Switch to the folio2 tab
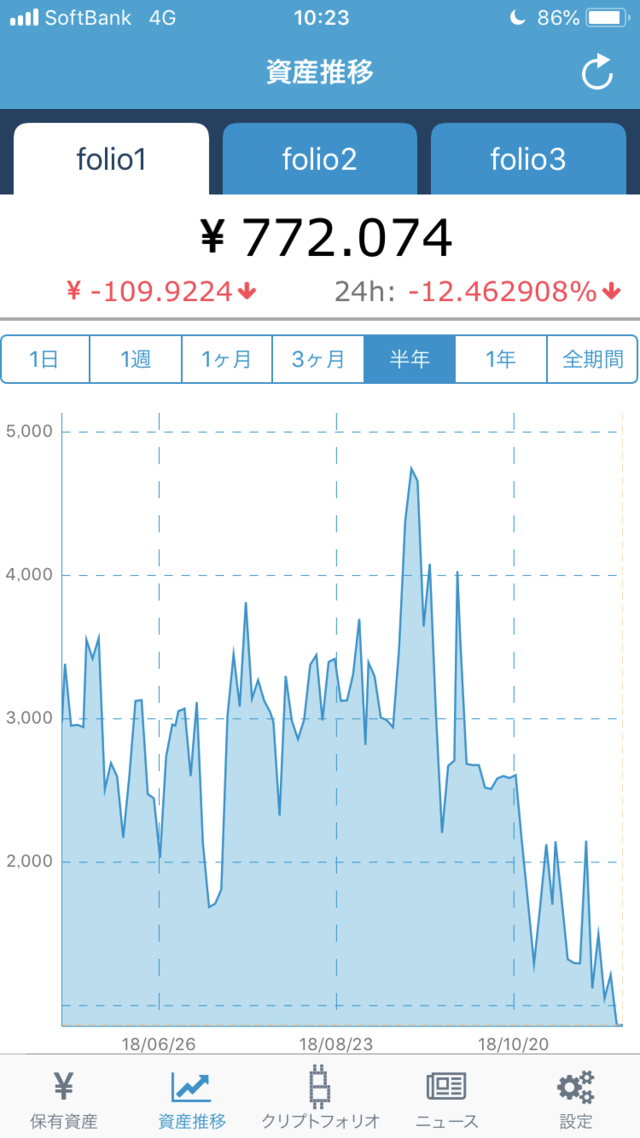The image size is (640, 1138). (x=320, y=159)
